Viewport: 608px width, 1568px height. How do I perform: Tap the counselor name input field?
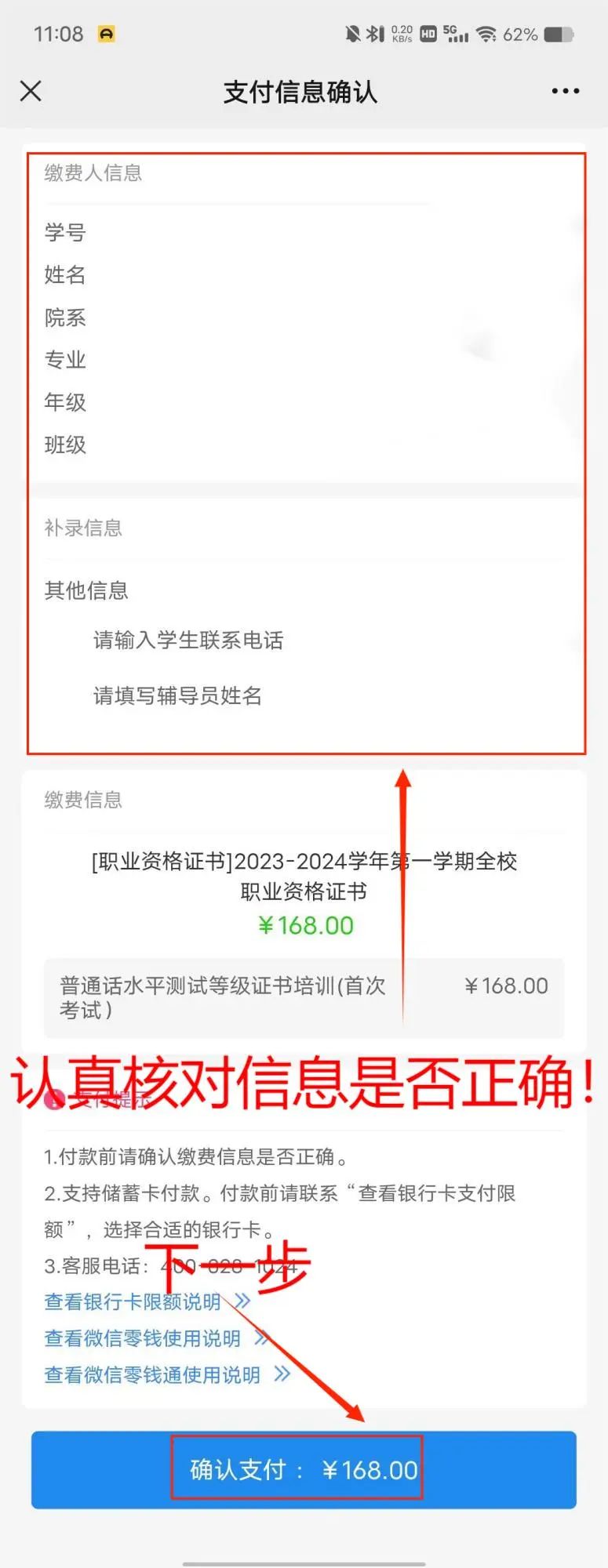tap(178, 695)
